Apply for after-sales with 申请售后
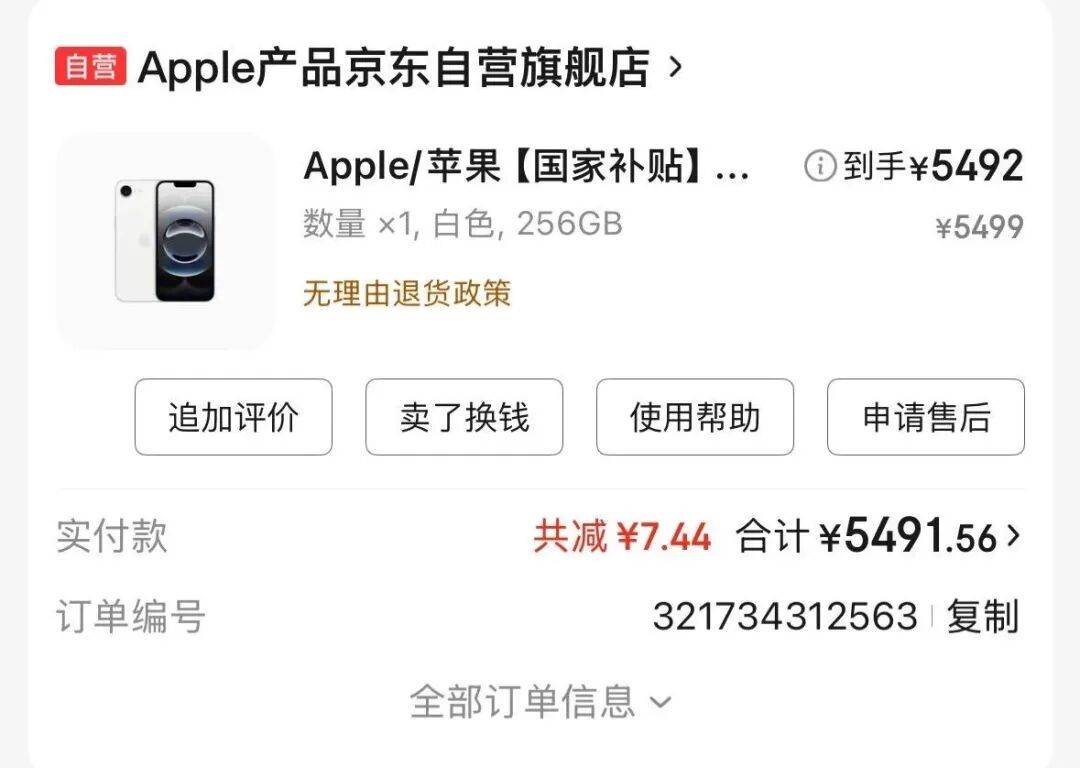The width and height of the screenshot is (1080, 768). pyautogui.click(x=925, y=417)
